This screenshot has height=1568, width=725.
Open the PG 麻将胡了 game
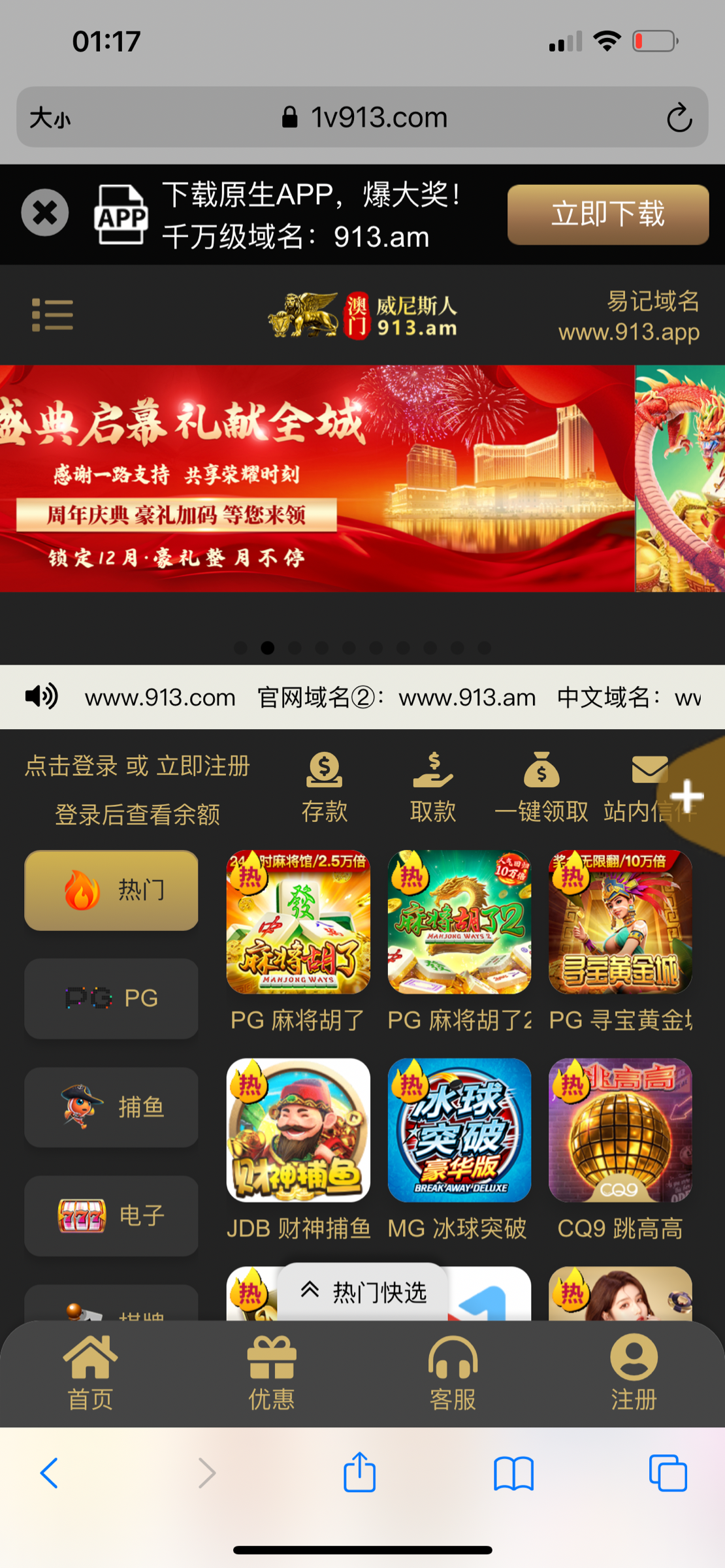(298, 923)
